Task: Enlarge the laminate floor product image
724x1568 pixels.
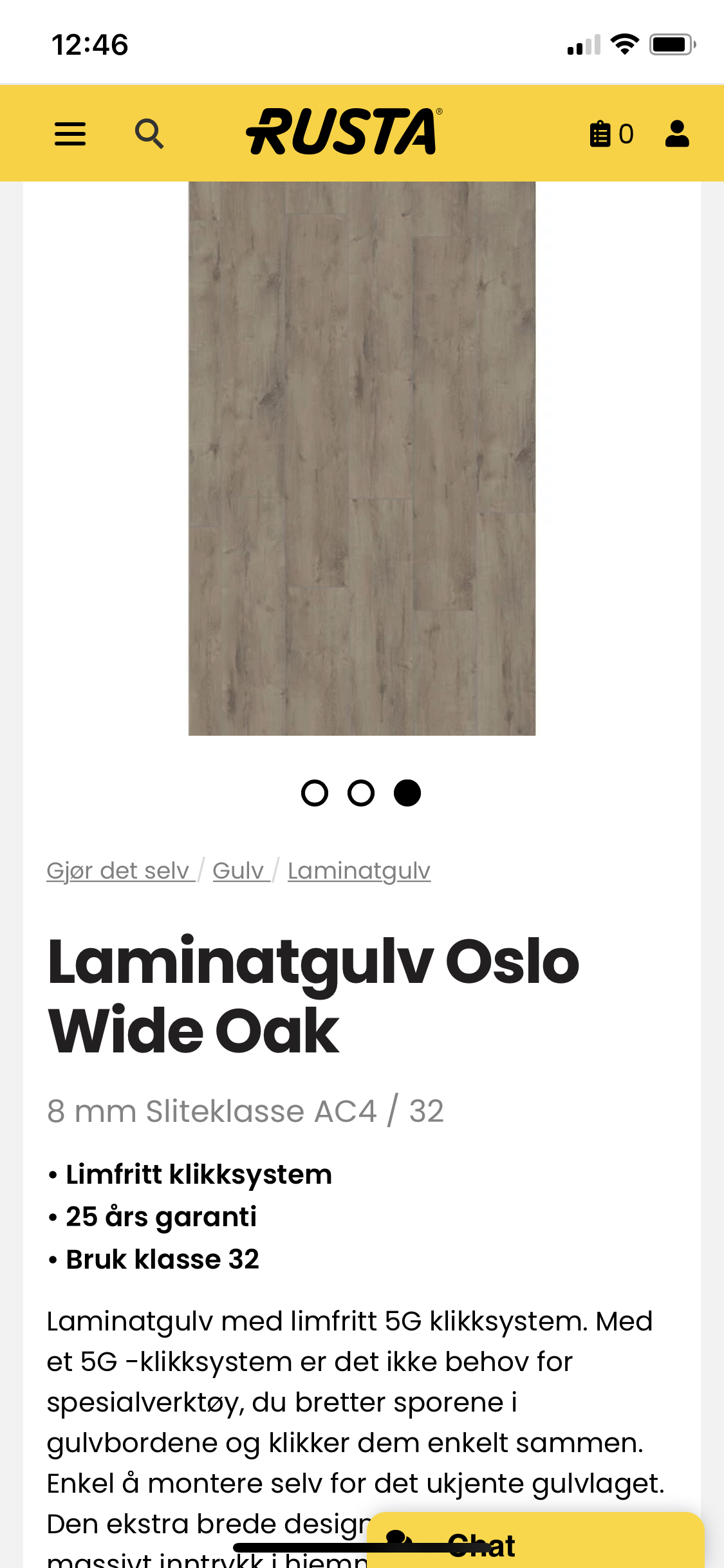Action: [x=362, y=458]
